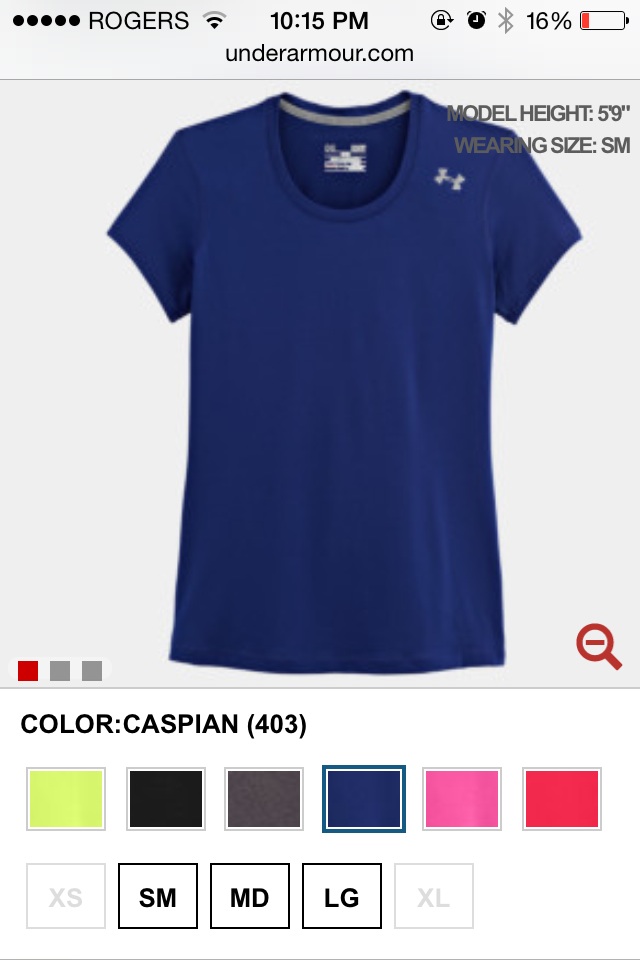The image size is (640, 960).
Task: Select size SM
Action: pyautogui.click(x=158, y=897)
